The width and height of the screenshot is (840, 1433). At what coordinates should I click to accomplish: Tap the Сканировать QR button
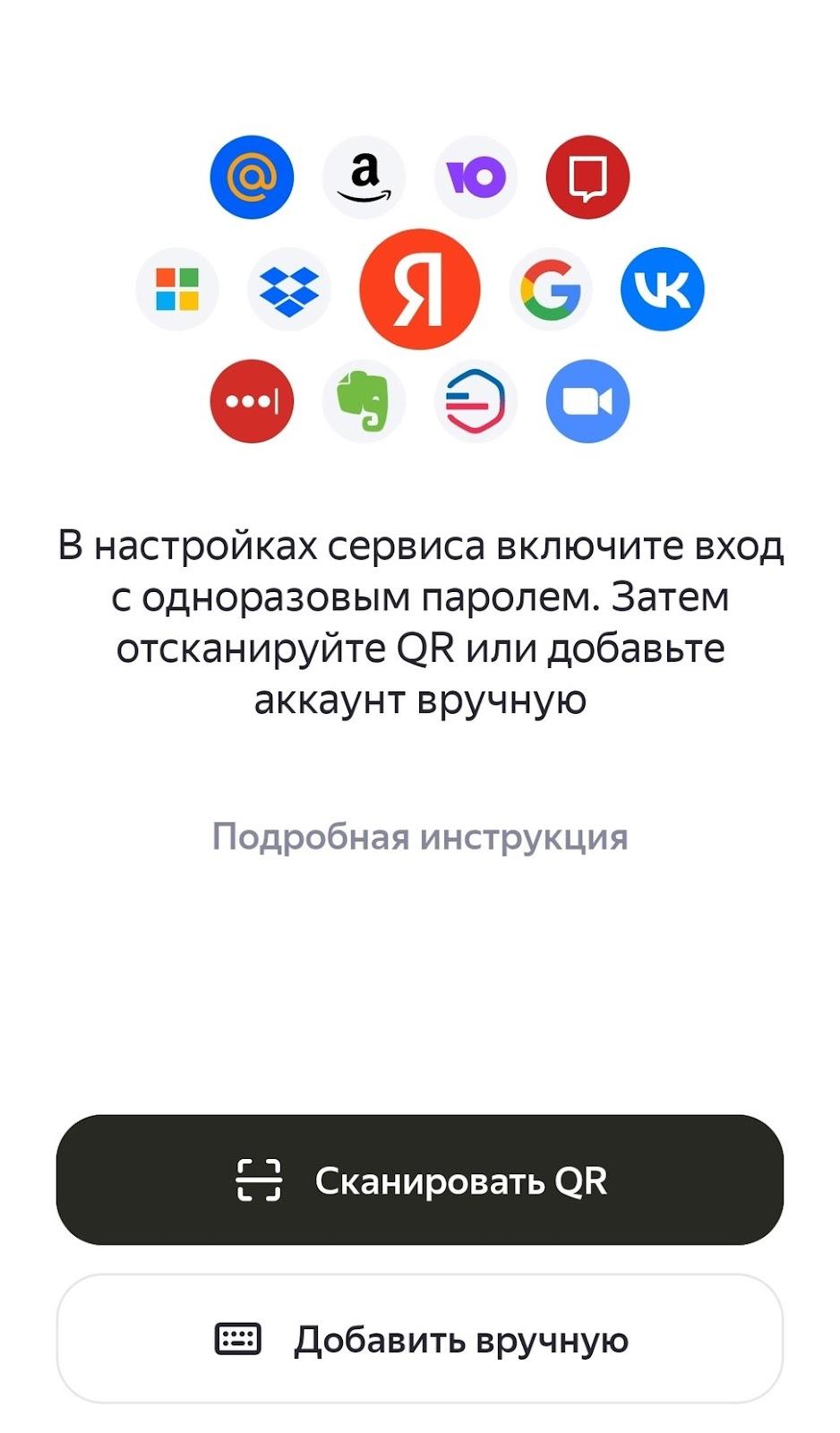click(420, 1180)
